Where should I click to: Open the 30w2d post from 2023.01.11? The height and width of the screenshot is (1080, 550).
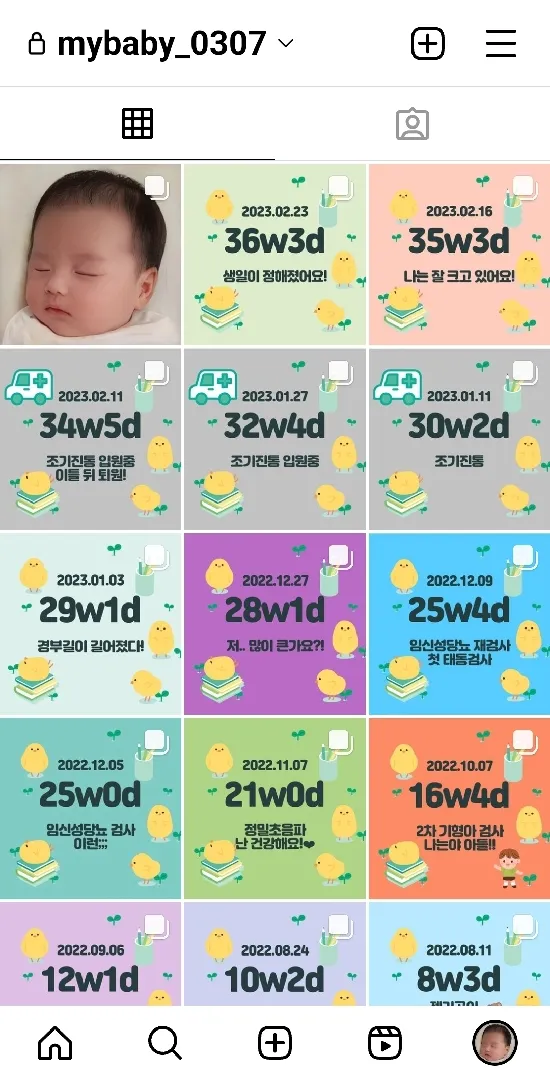click(x=459, y=439)
